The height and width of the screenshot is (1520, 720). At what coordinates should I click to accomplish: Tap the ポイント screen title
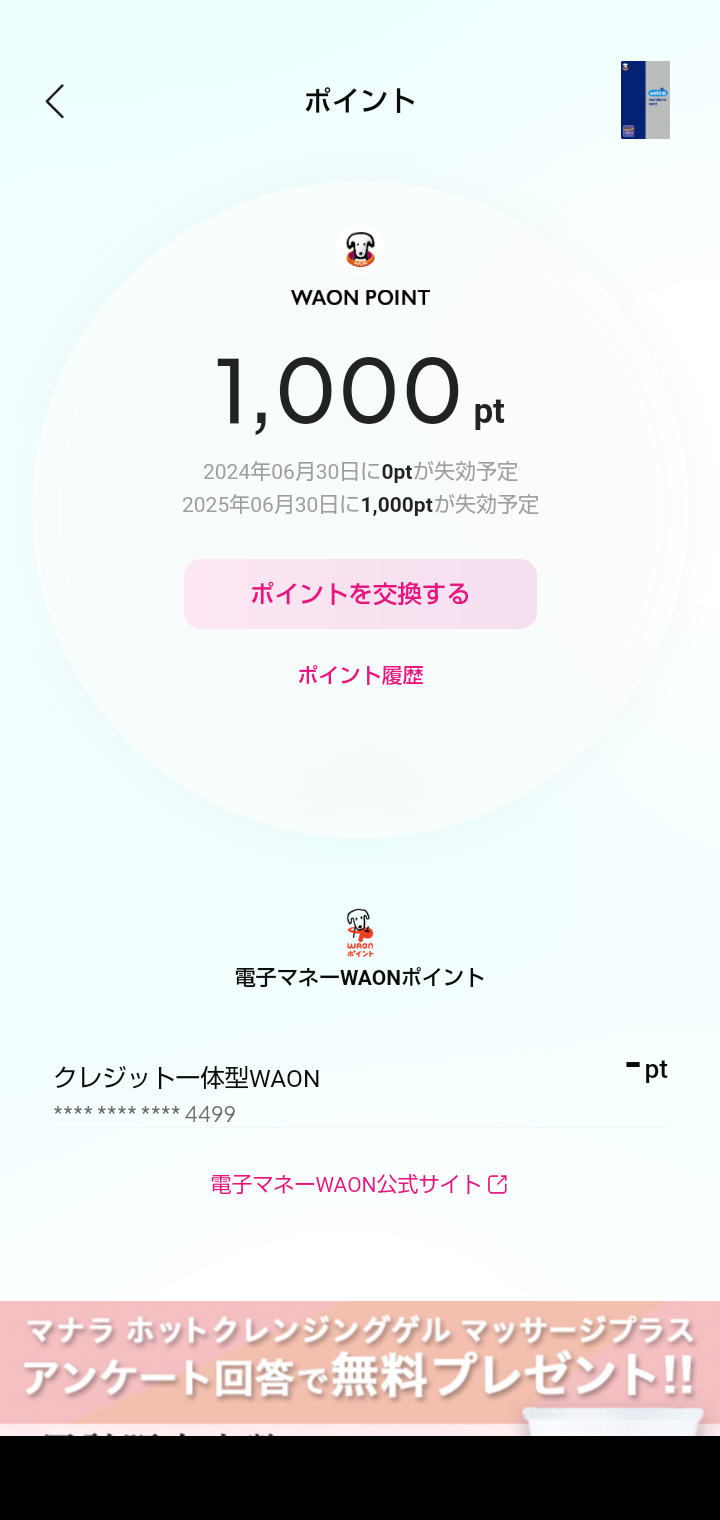coord(360,100)
